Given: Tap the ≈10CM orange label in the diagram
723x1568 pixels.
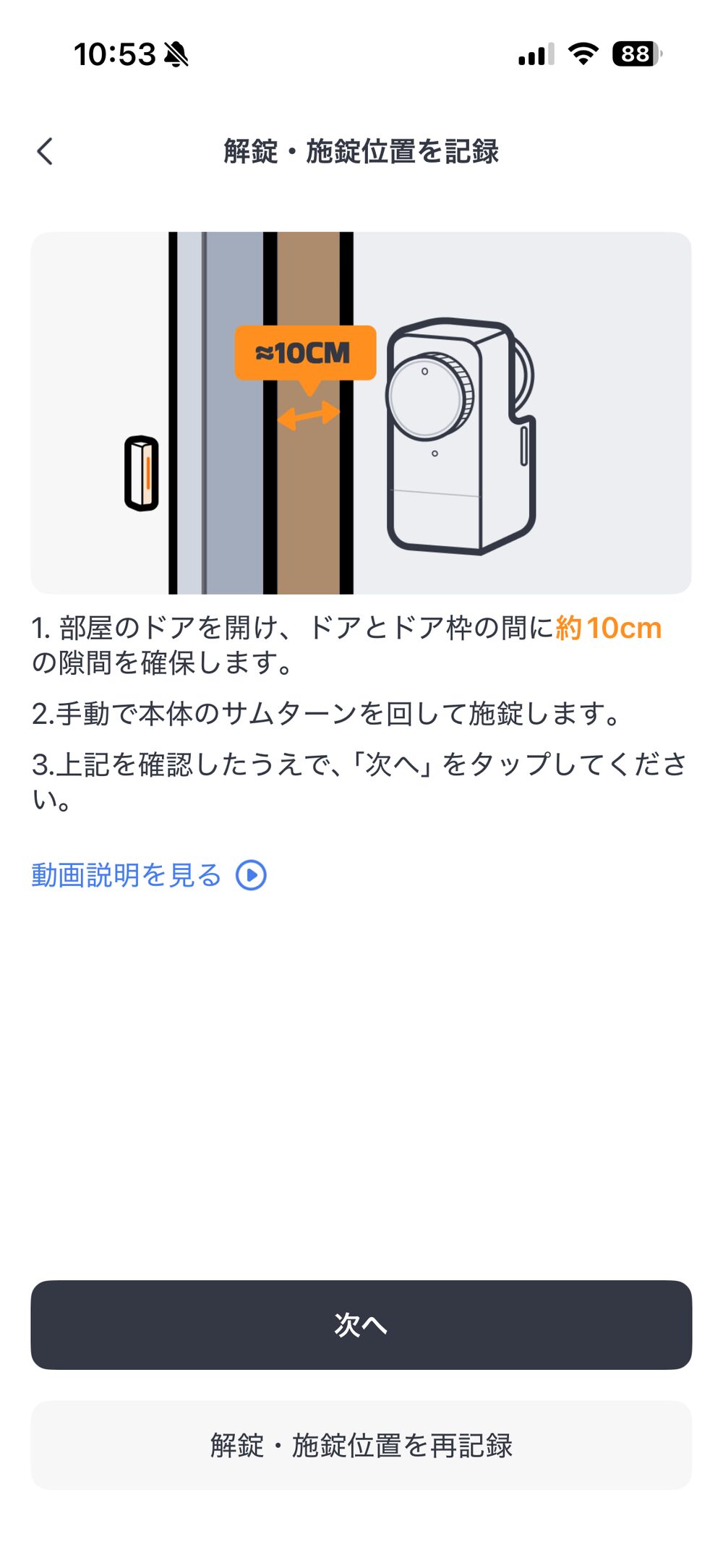Looking at the screenshot, I should point(306,352).
